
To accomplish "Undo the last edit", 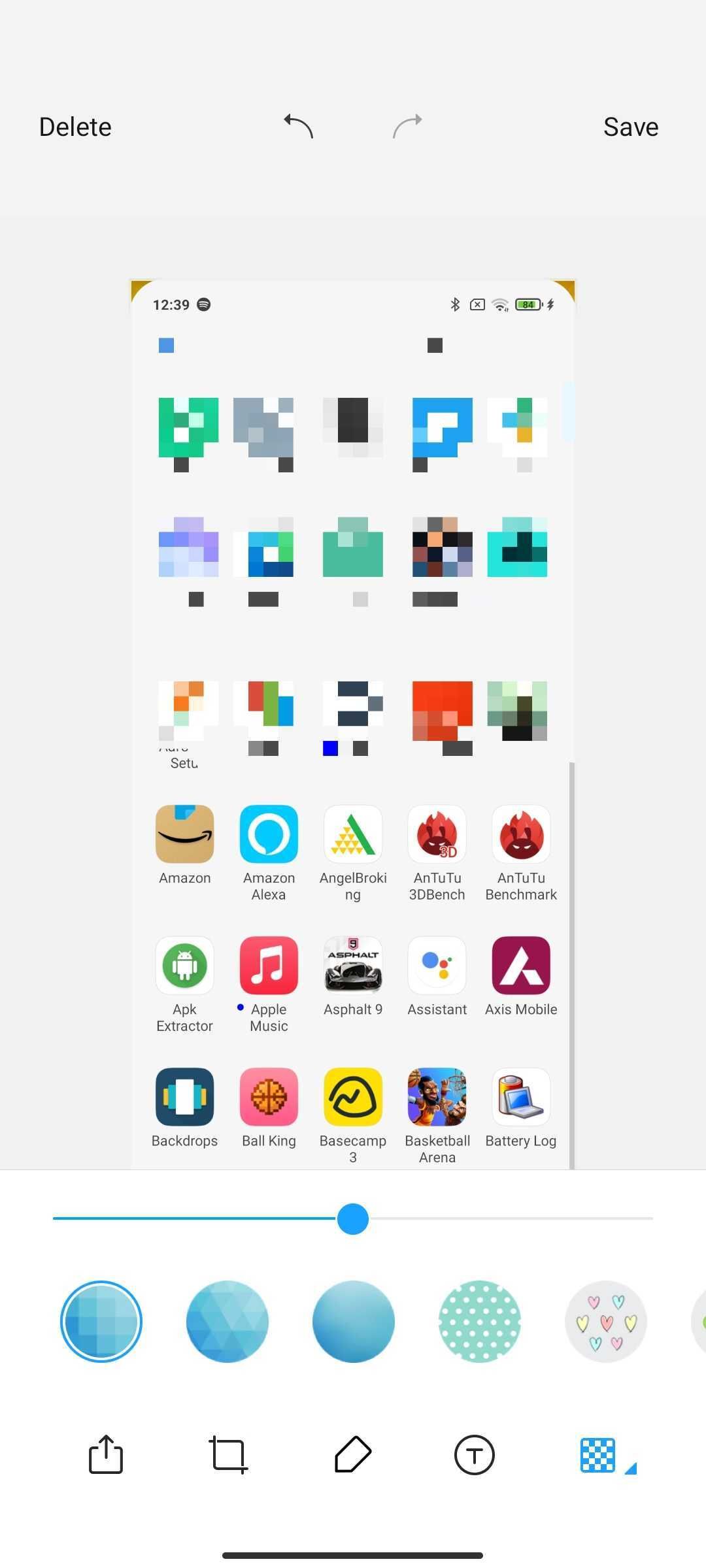I will point(299,126).
